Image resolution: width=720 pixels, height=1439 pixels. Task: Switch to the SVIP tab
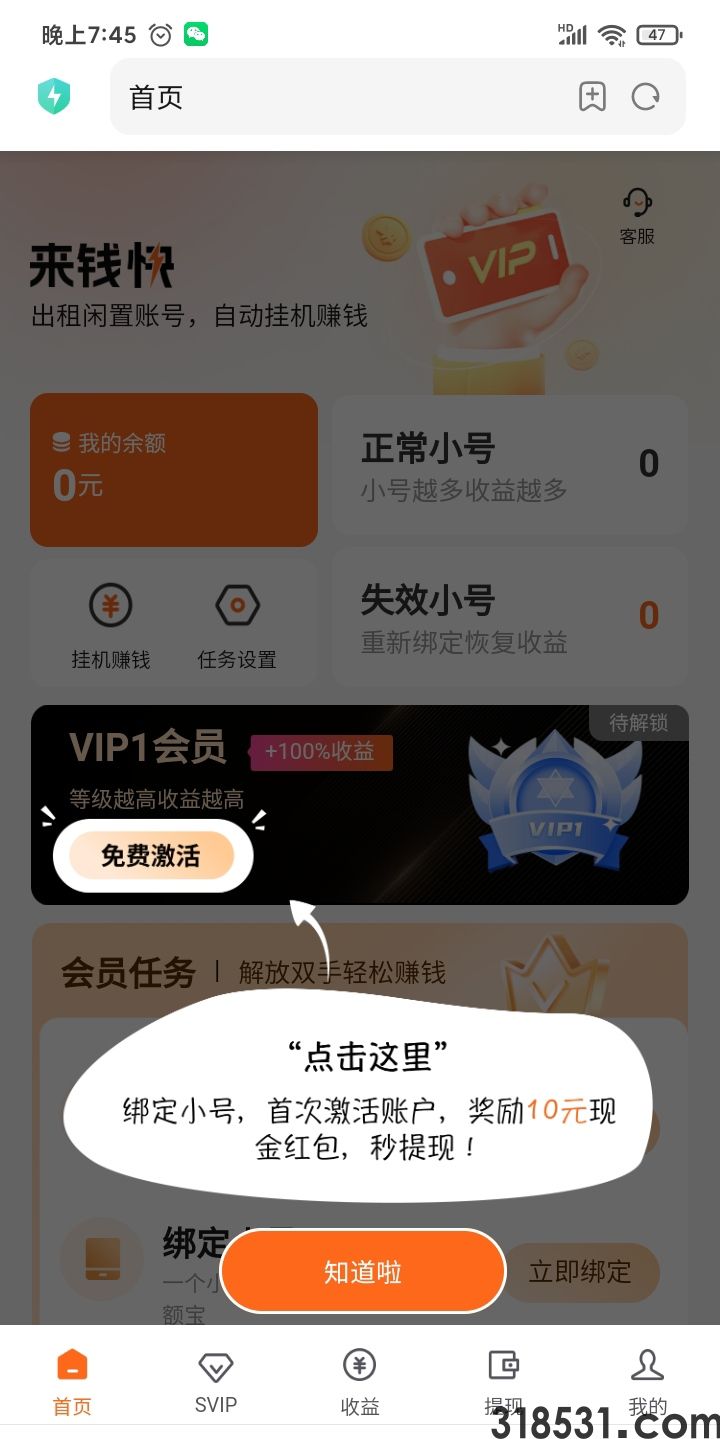(x=216, y=1382)
